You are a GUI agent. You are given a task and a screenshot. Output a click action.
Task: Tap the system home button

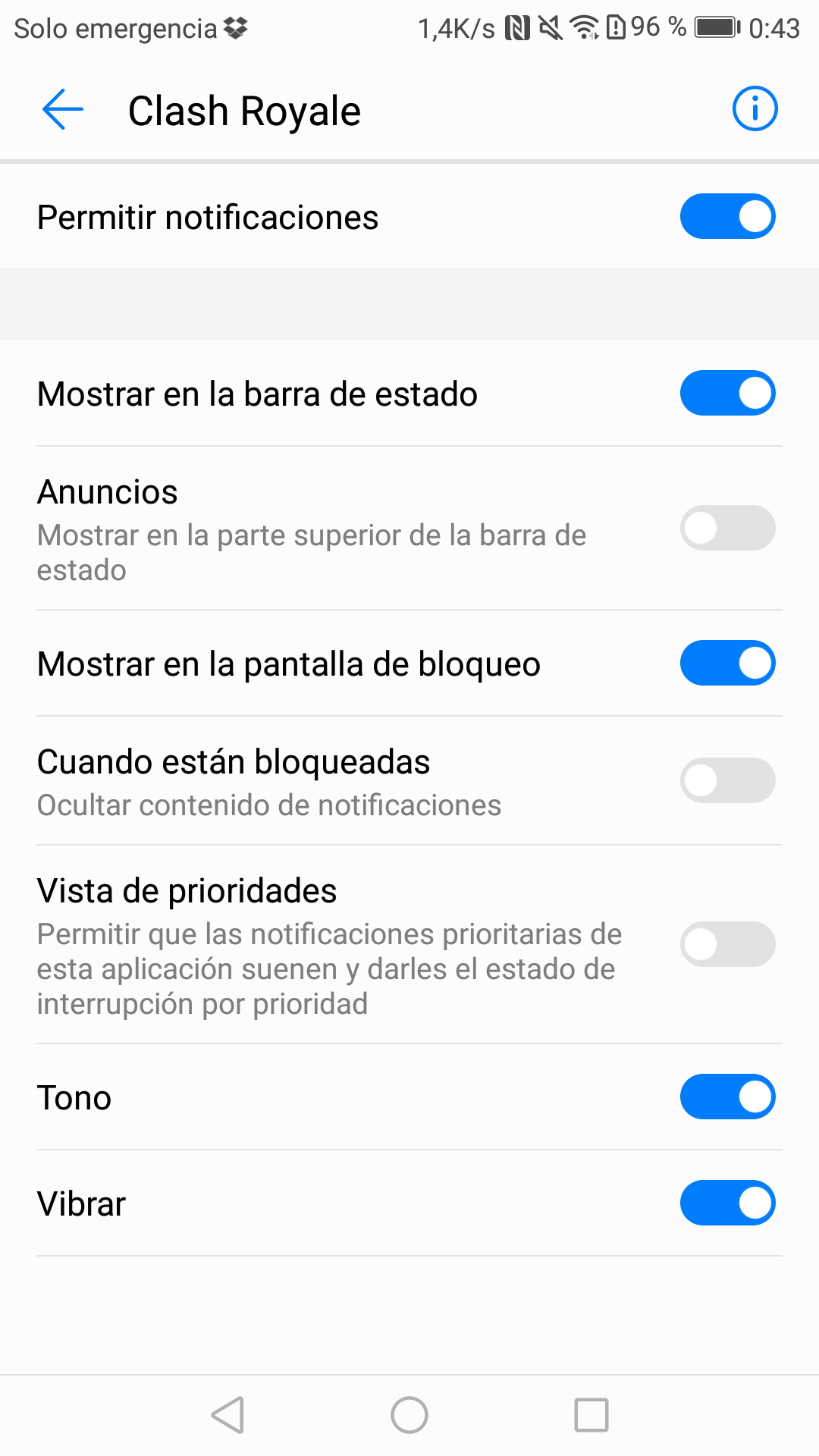[409, 1415]
